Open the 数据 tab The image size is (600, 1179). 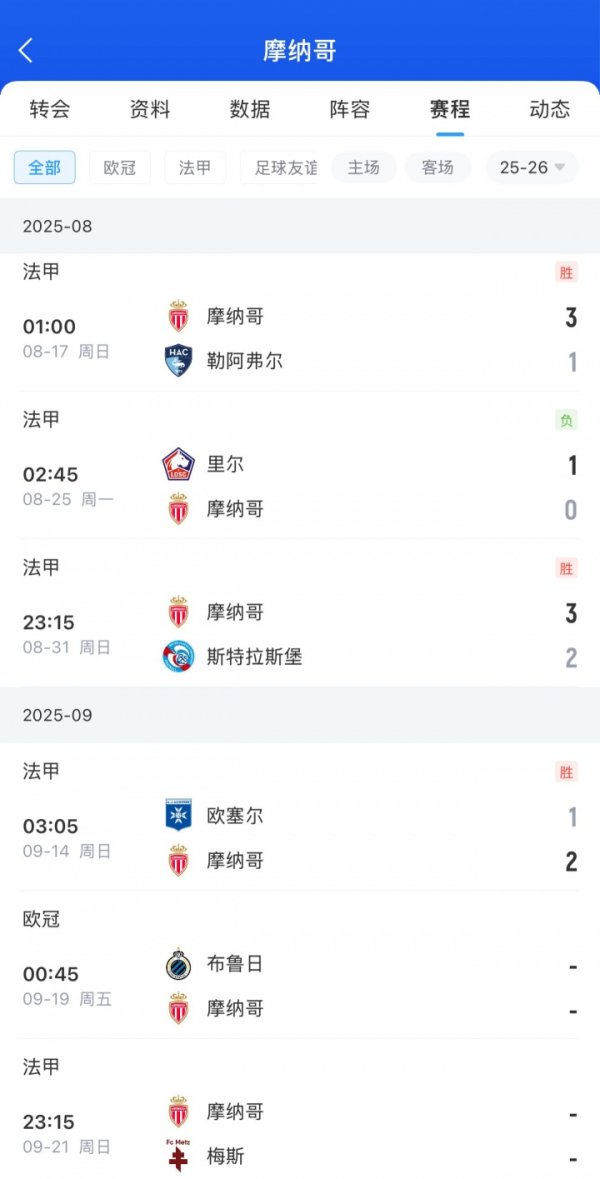(250, 109)
